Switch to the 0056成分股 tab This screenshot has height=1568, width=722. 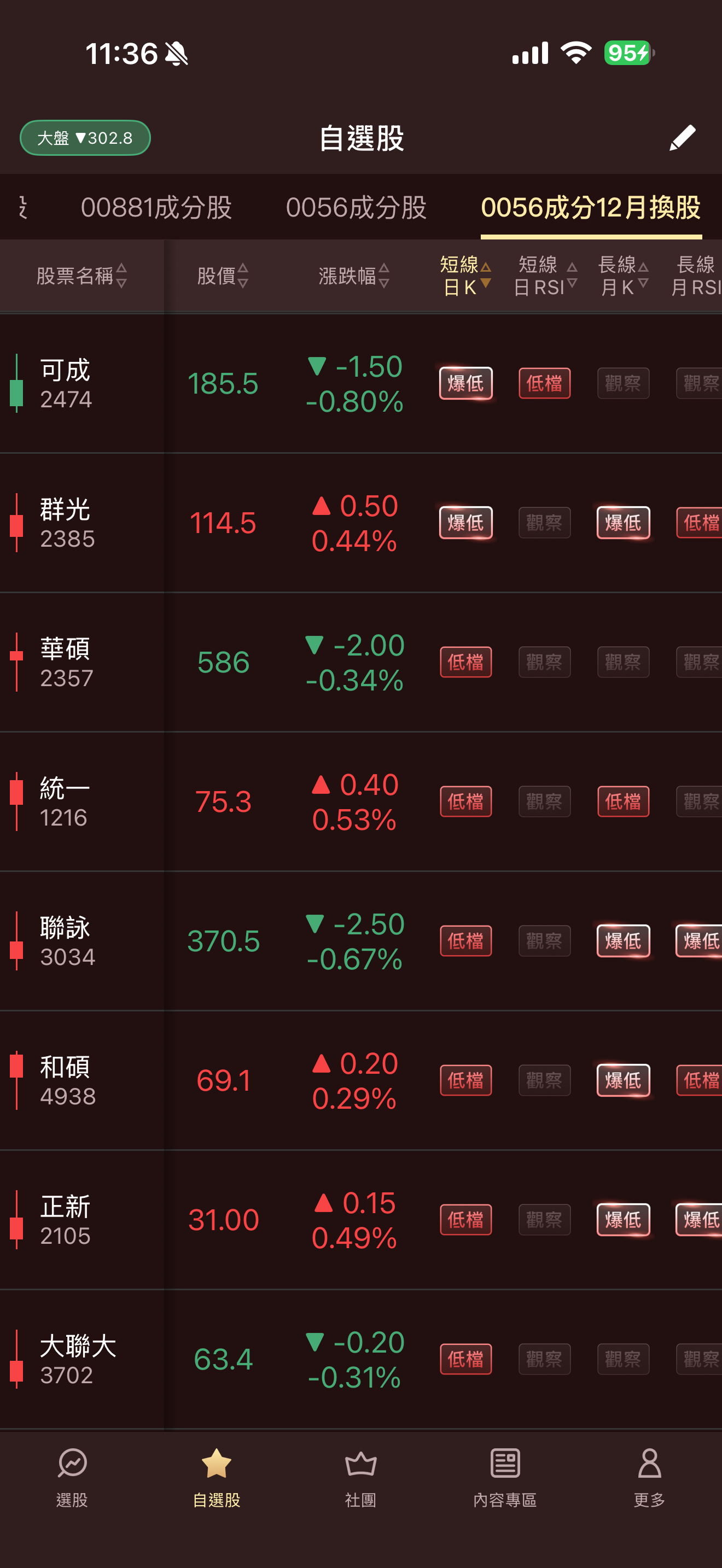click(x=356, y=208)
